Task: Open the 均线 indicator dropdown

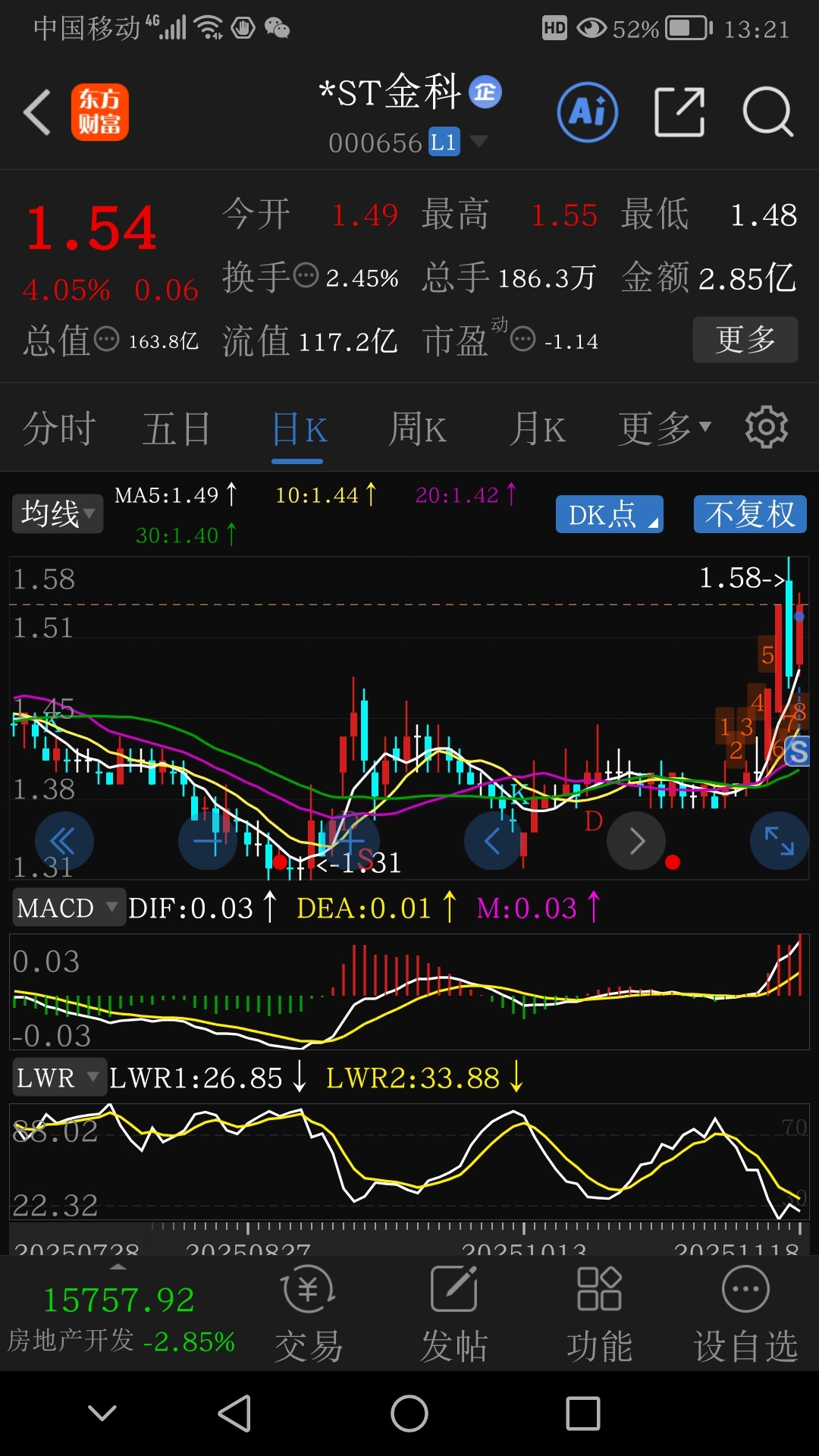Action: [x=58, y=514]
